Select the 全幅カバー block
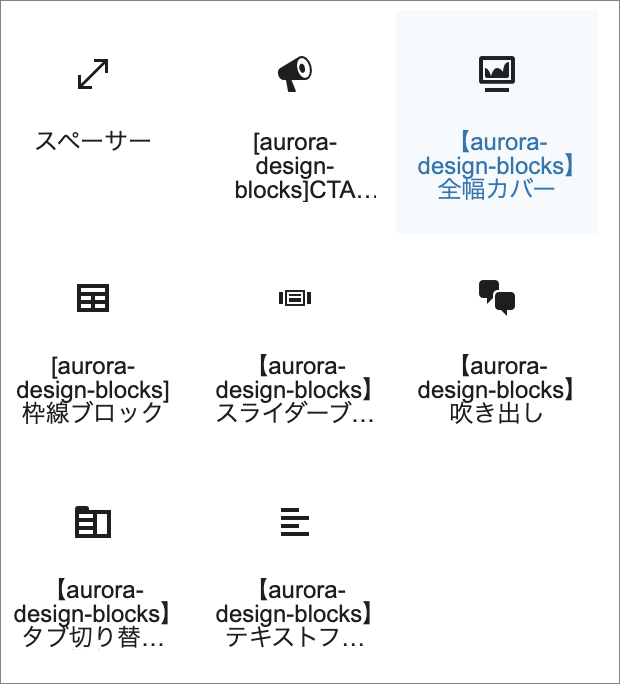 (497, 122)
